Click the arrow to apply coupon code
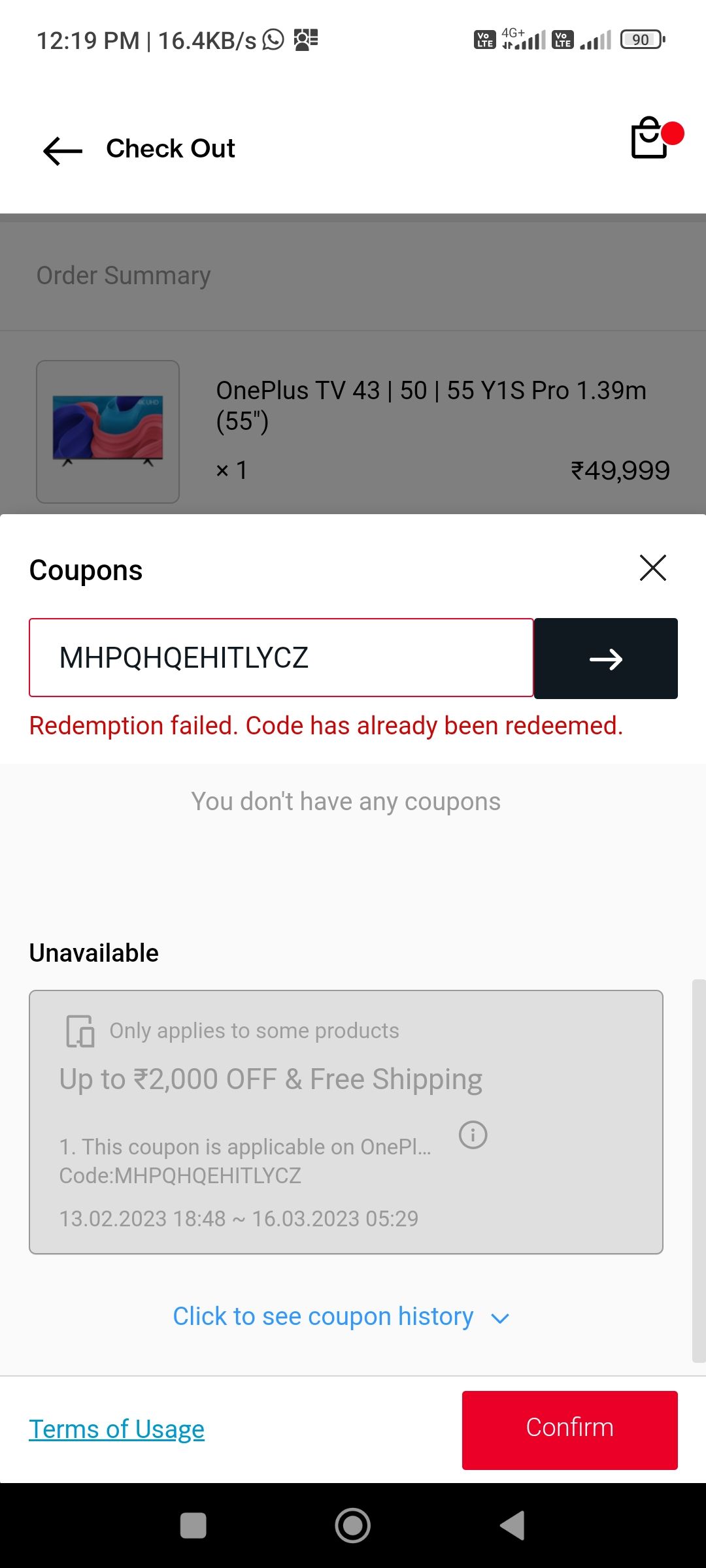 point(605,659)
